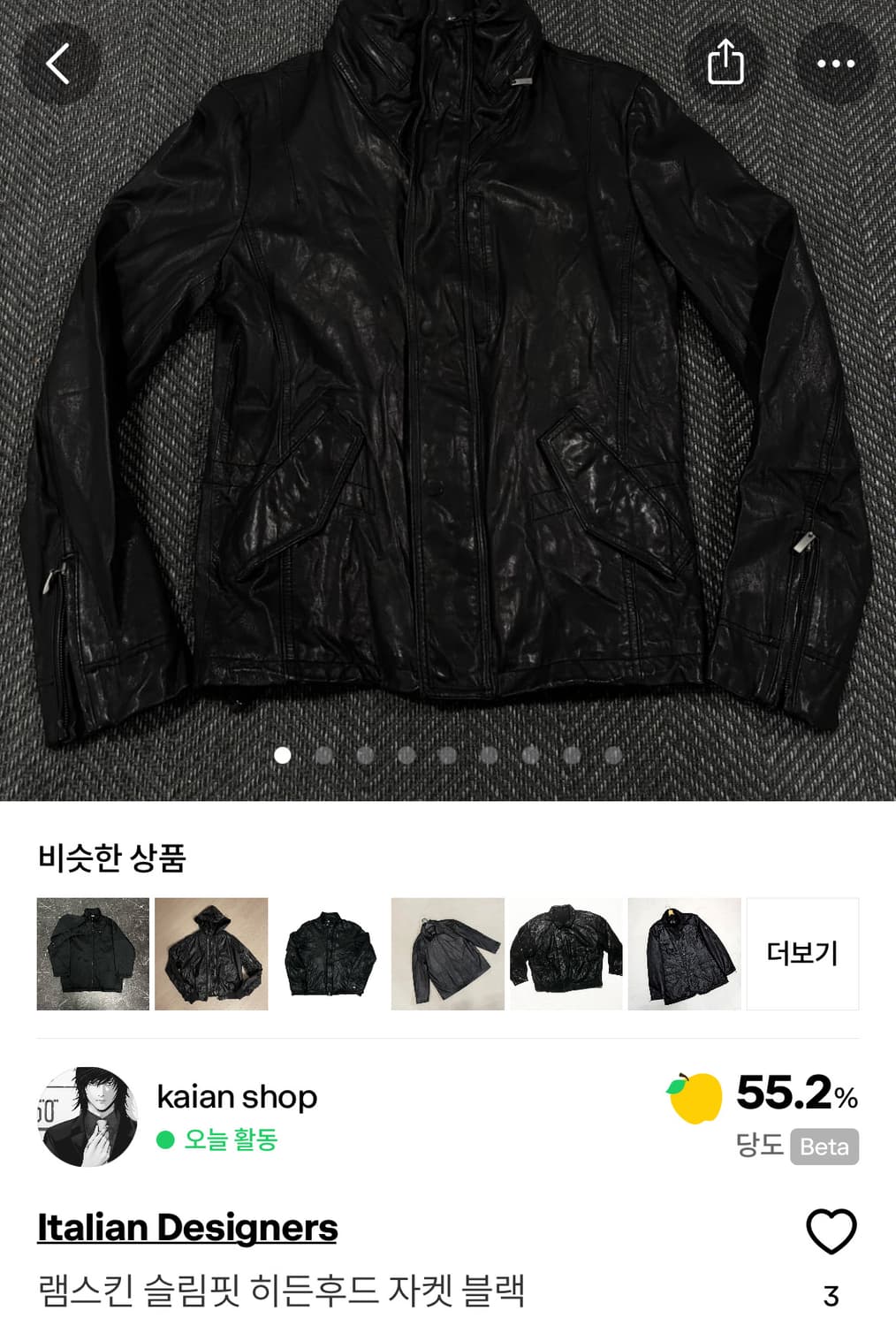Open the kaian shop seller profile

click(237, 1096)
